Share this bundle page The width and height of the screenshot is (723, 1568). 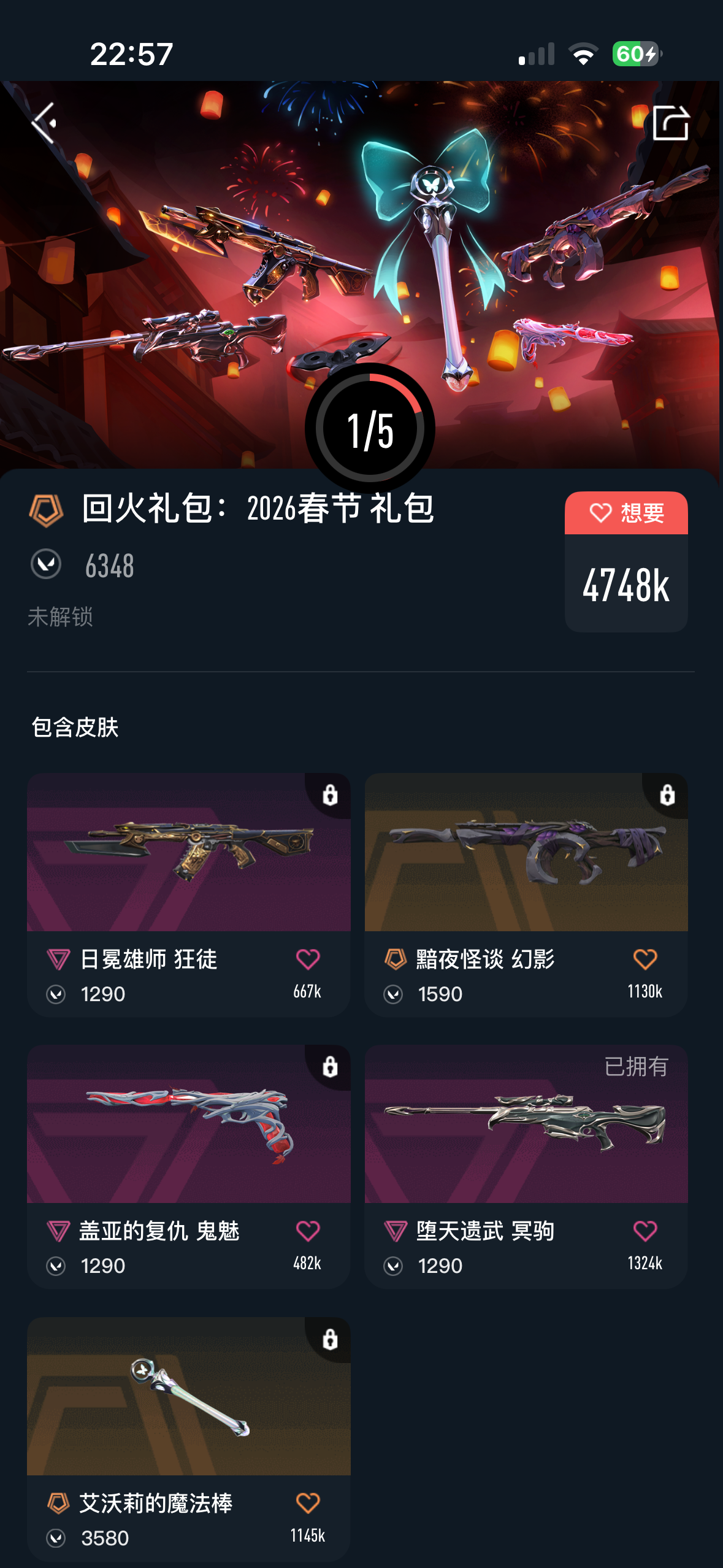point(670,123)
